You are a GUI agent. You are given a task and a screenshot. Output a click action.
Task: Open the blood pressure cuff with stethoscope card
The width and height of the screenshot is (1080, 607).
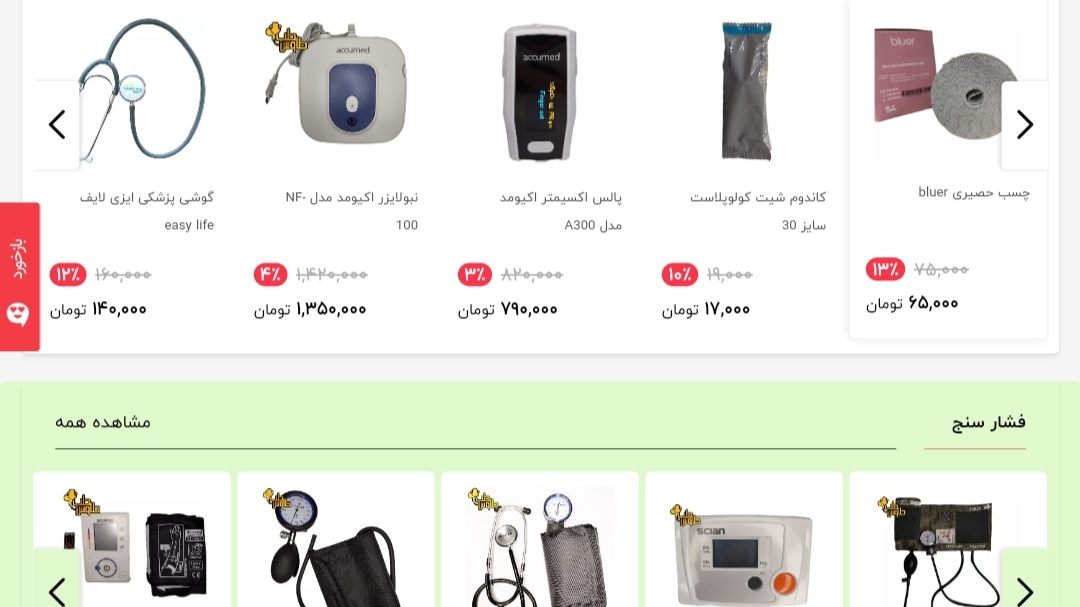click(x=540, y=545)
